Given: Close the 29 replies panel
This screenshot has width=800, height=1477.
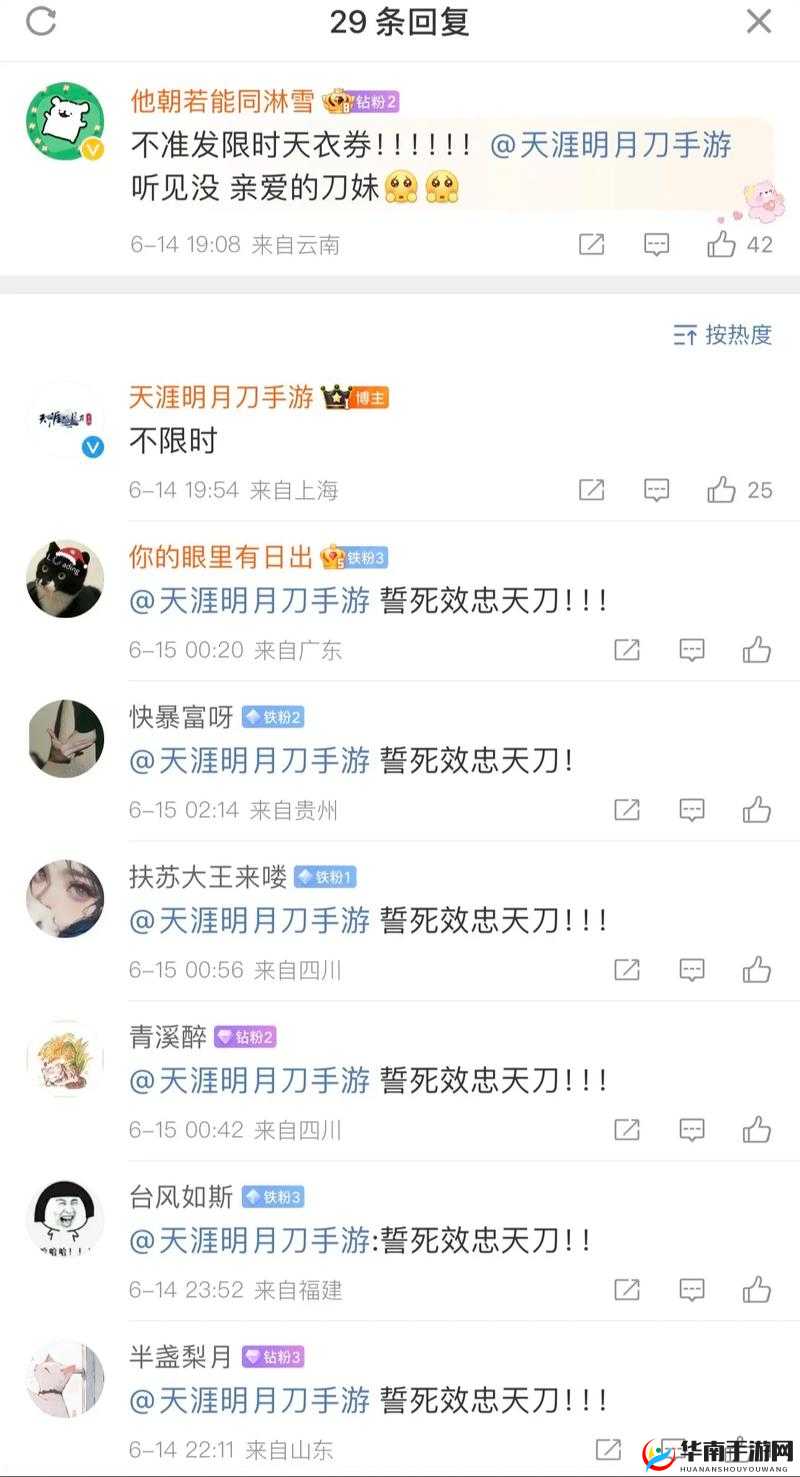Looking at the screenshot, I should coord(758,22).
